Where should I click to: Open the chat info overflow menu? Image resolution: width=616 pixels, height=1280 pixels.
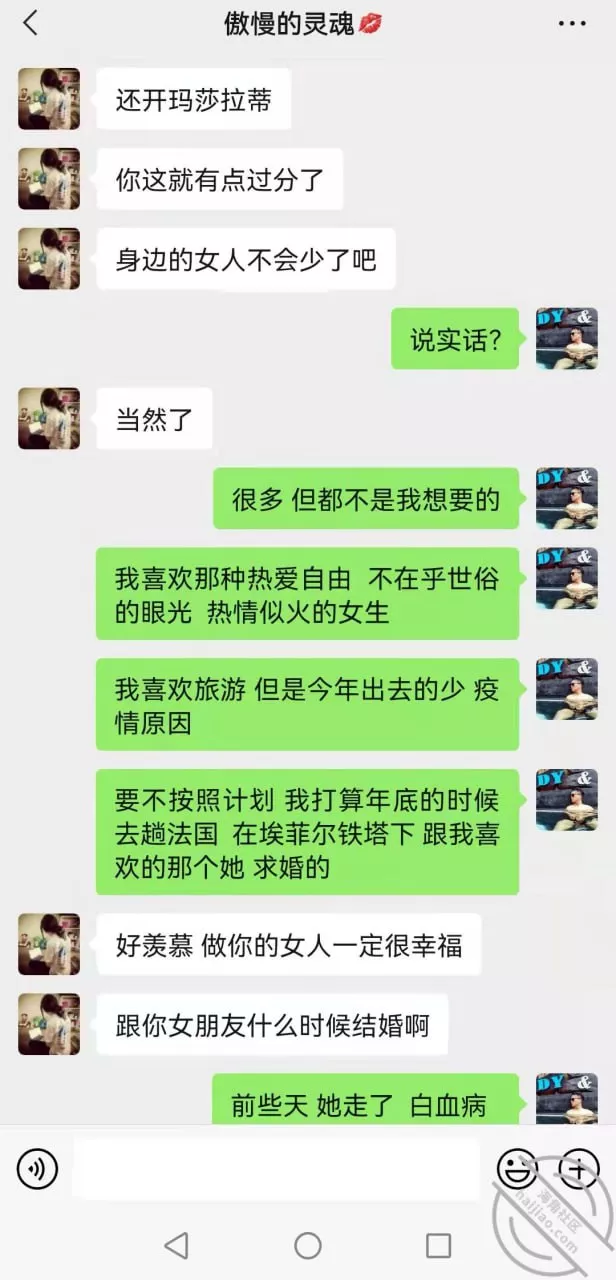tap(572, 23)
